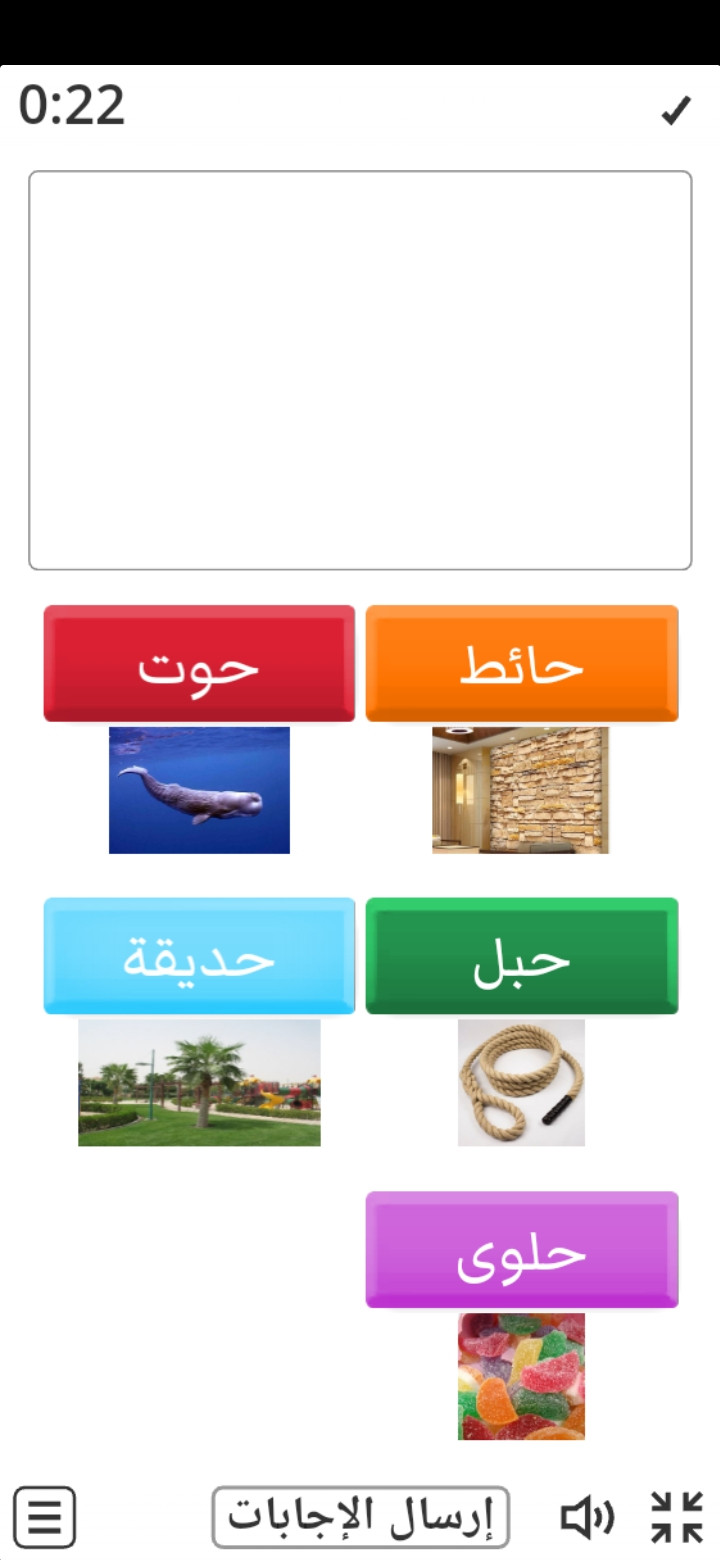The width and height of the screenshot is (720, 1560).
Task: Select the orange حائط word tile
Action: pyautogui.click(x=521, y=663)
